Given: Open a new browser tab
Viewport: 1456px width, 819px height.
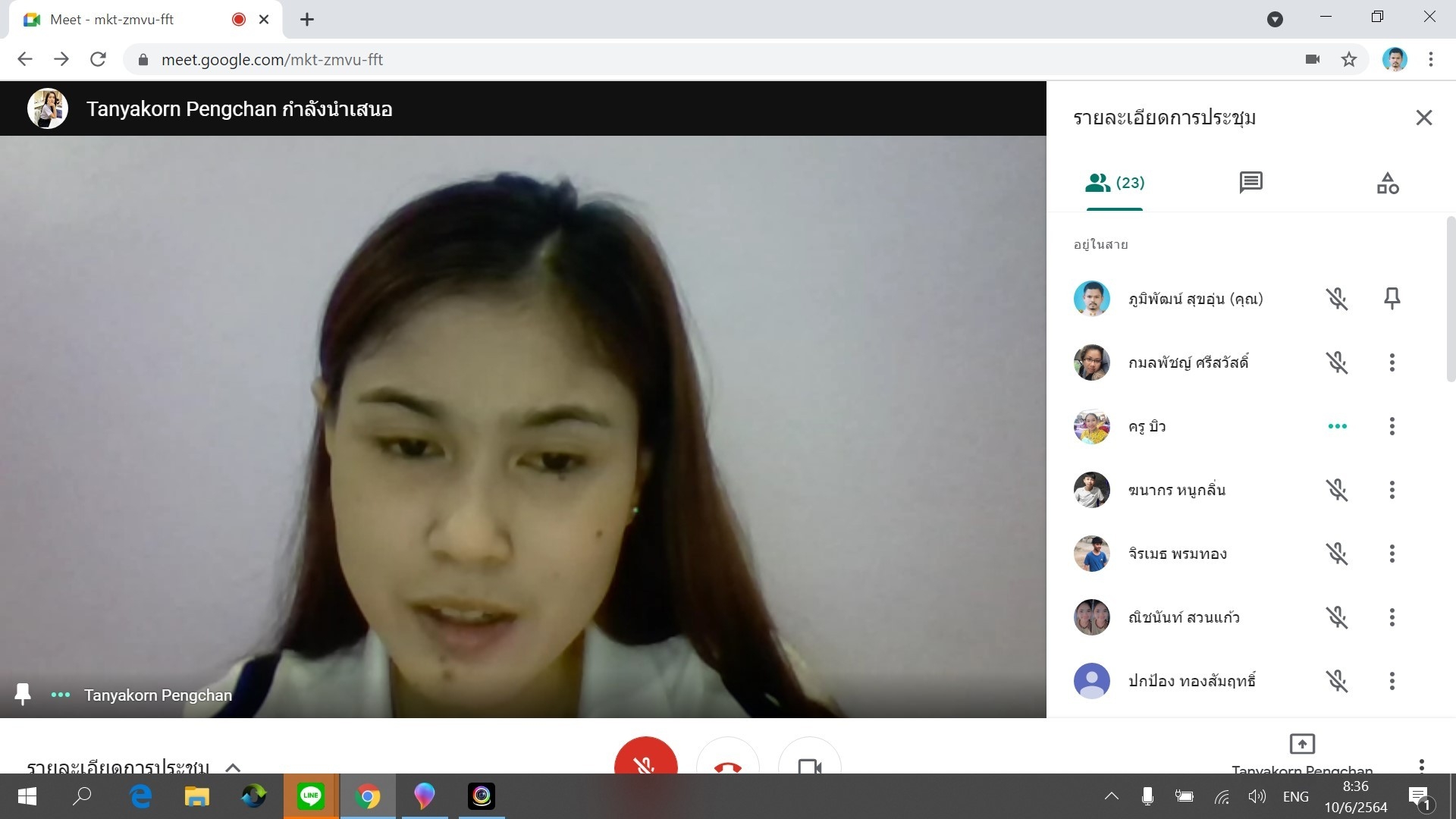Looking at the screenshot, I should pos(306,20).
